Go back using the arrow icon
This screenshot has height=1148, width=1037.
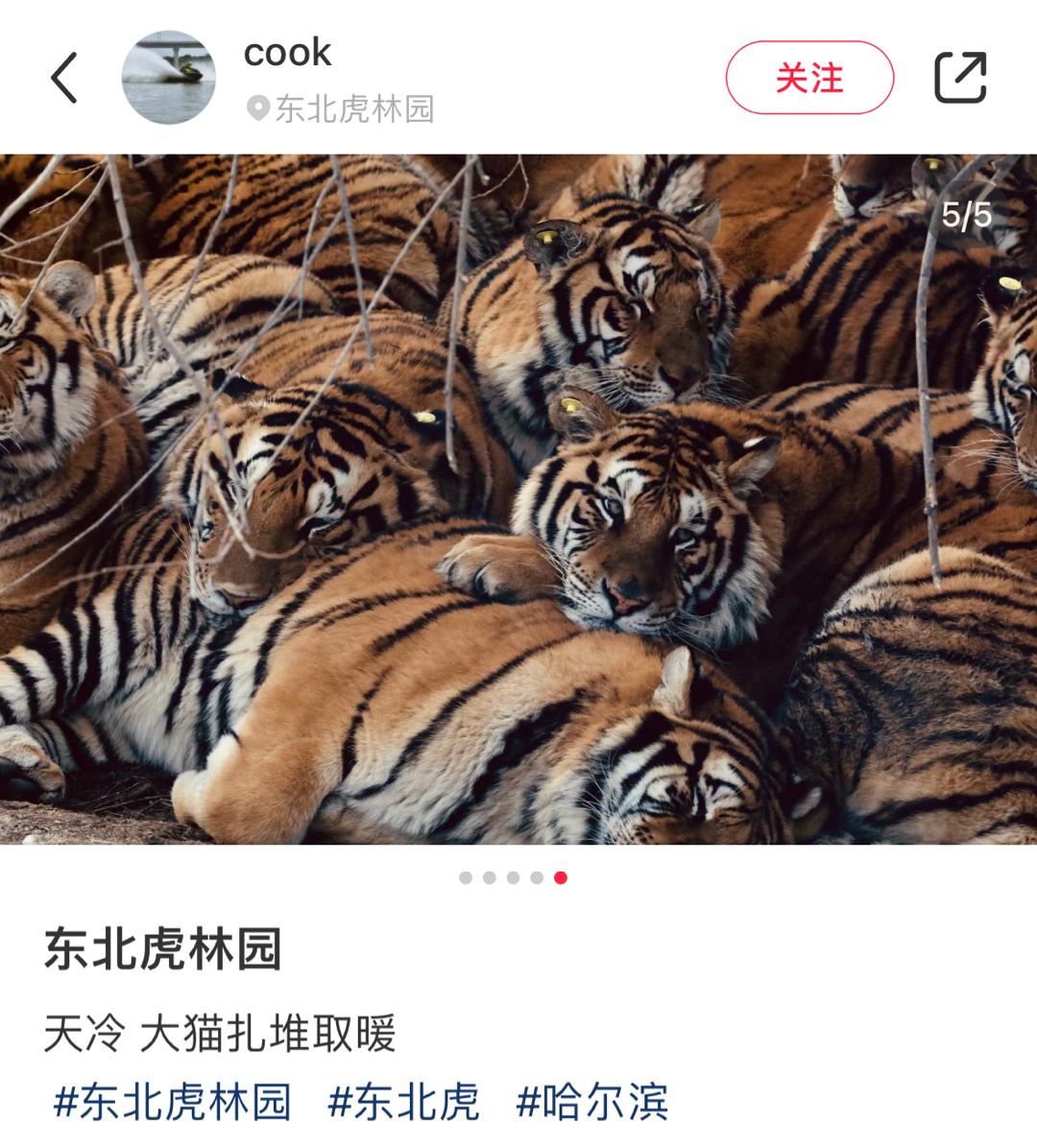point(64,78)
